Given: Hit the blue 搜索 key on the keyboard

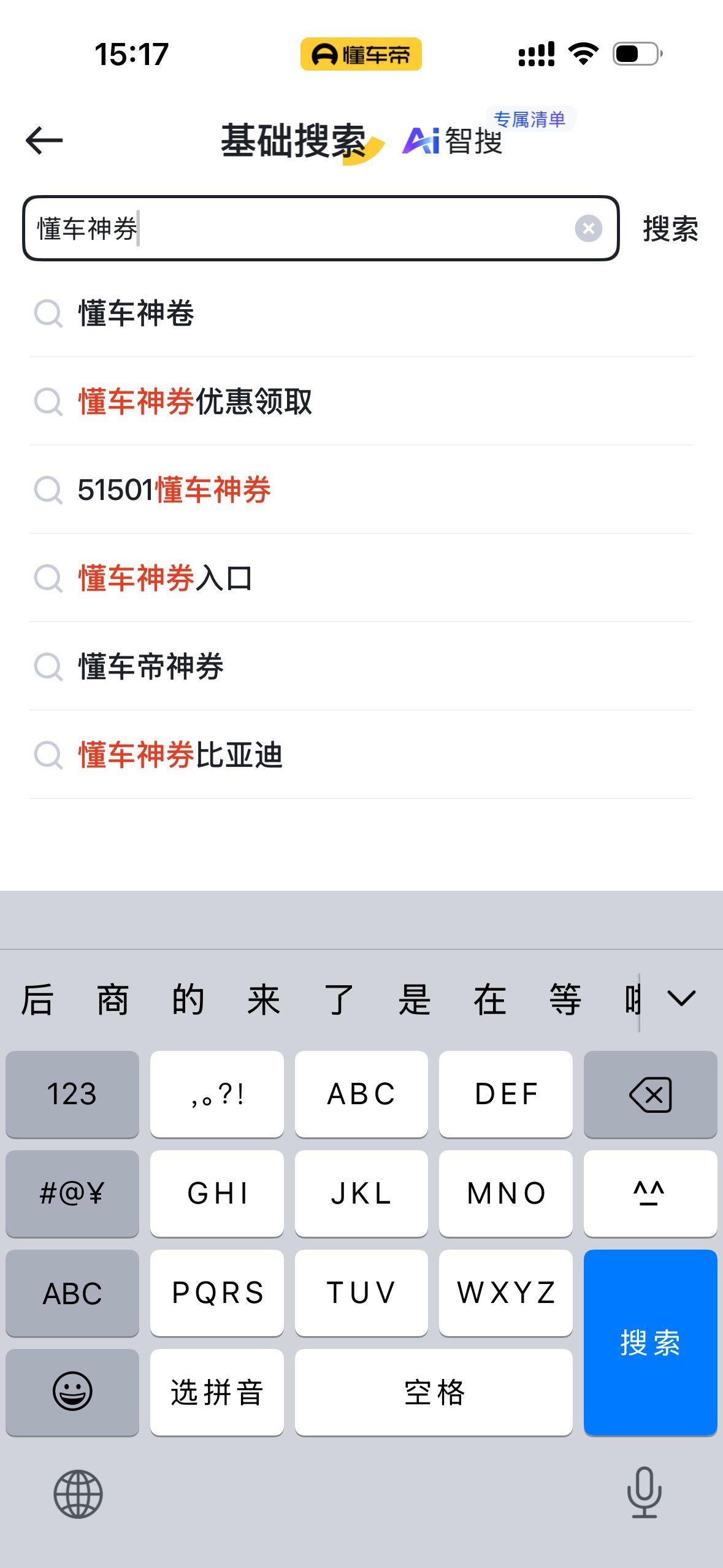Looking at the screenshot, I should [650, 1342].
